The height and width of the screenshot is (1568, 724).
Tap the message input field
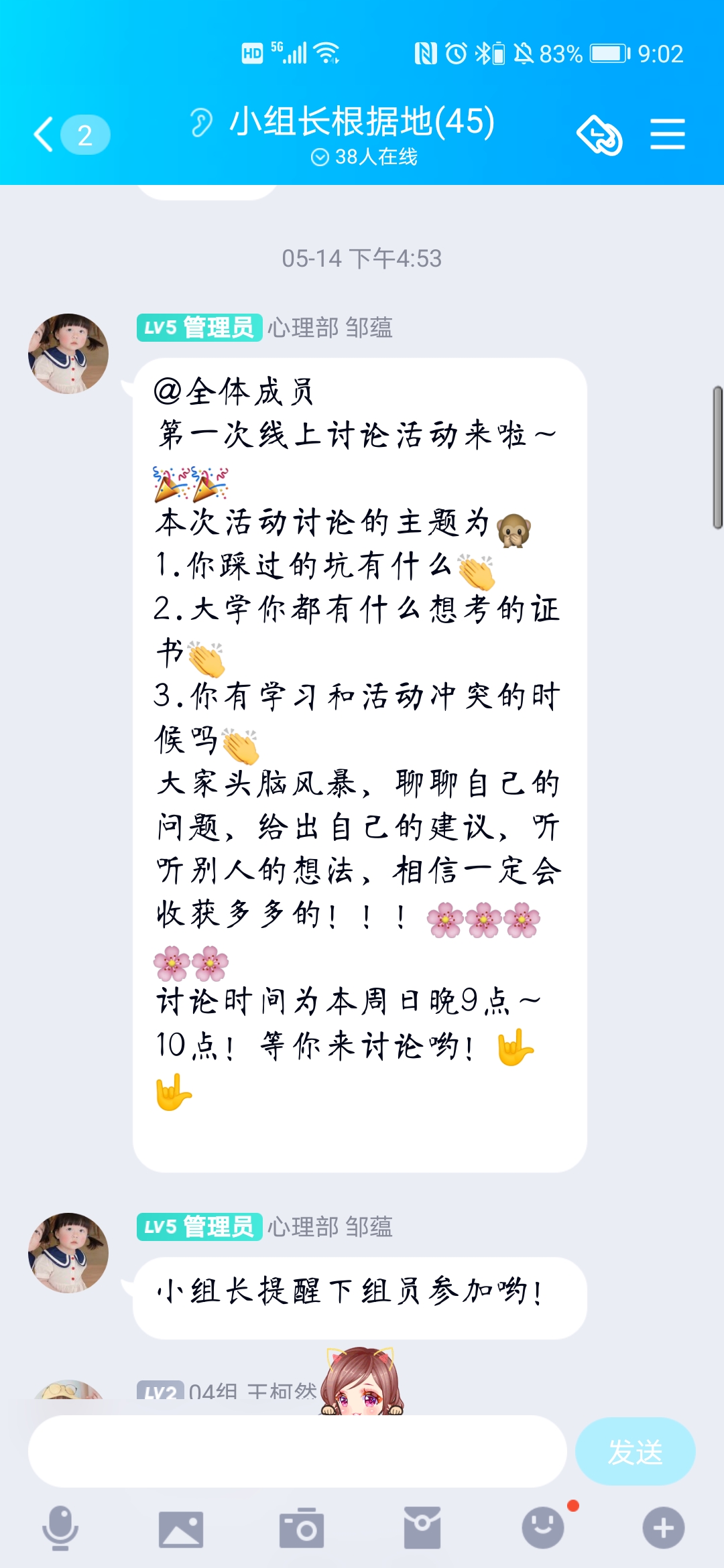tap(297, 1451)
